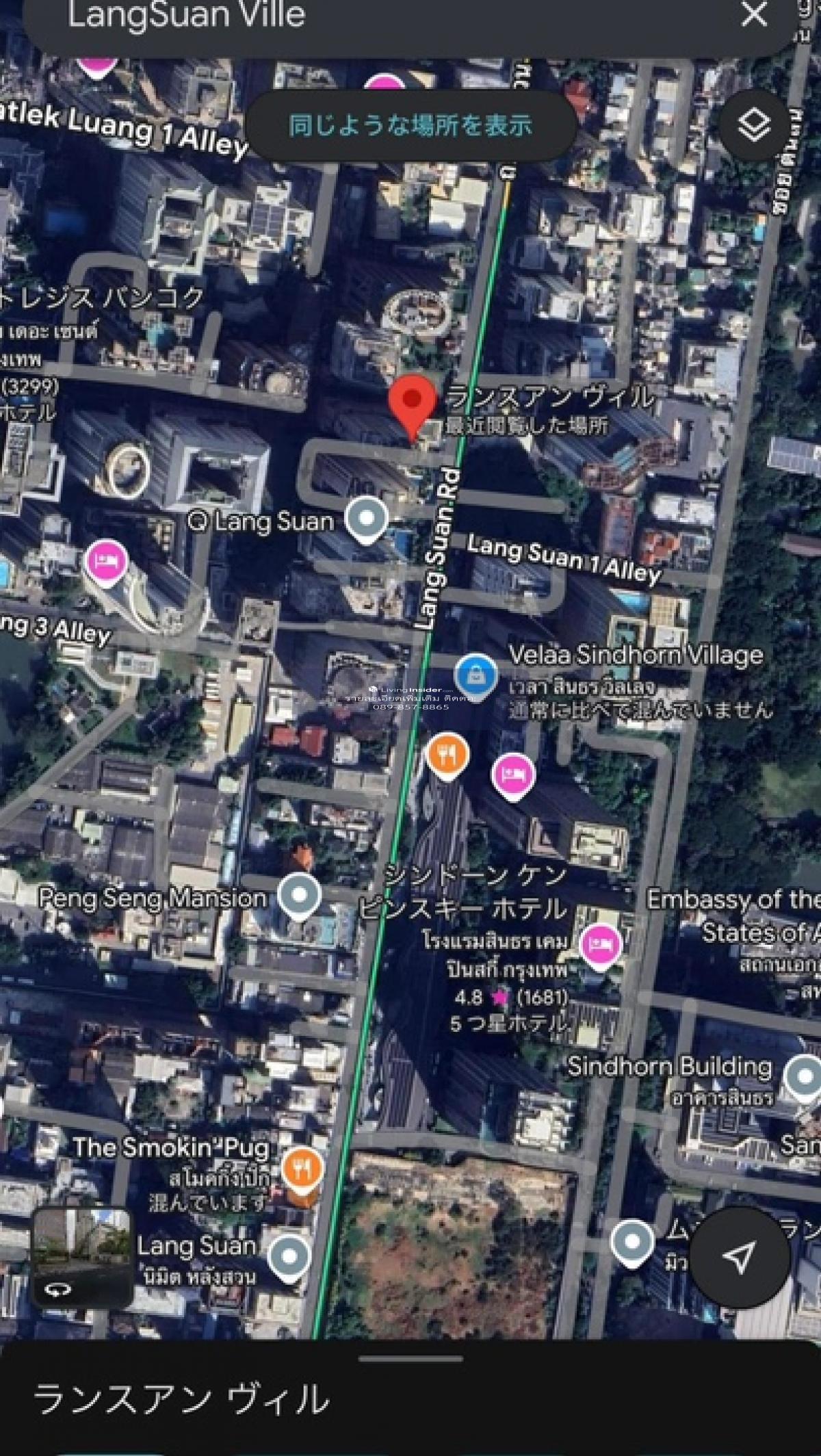821x1456 pixels.
Task: Open the Sindhorn Building pin
Action: pos(805,1076)
